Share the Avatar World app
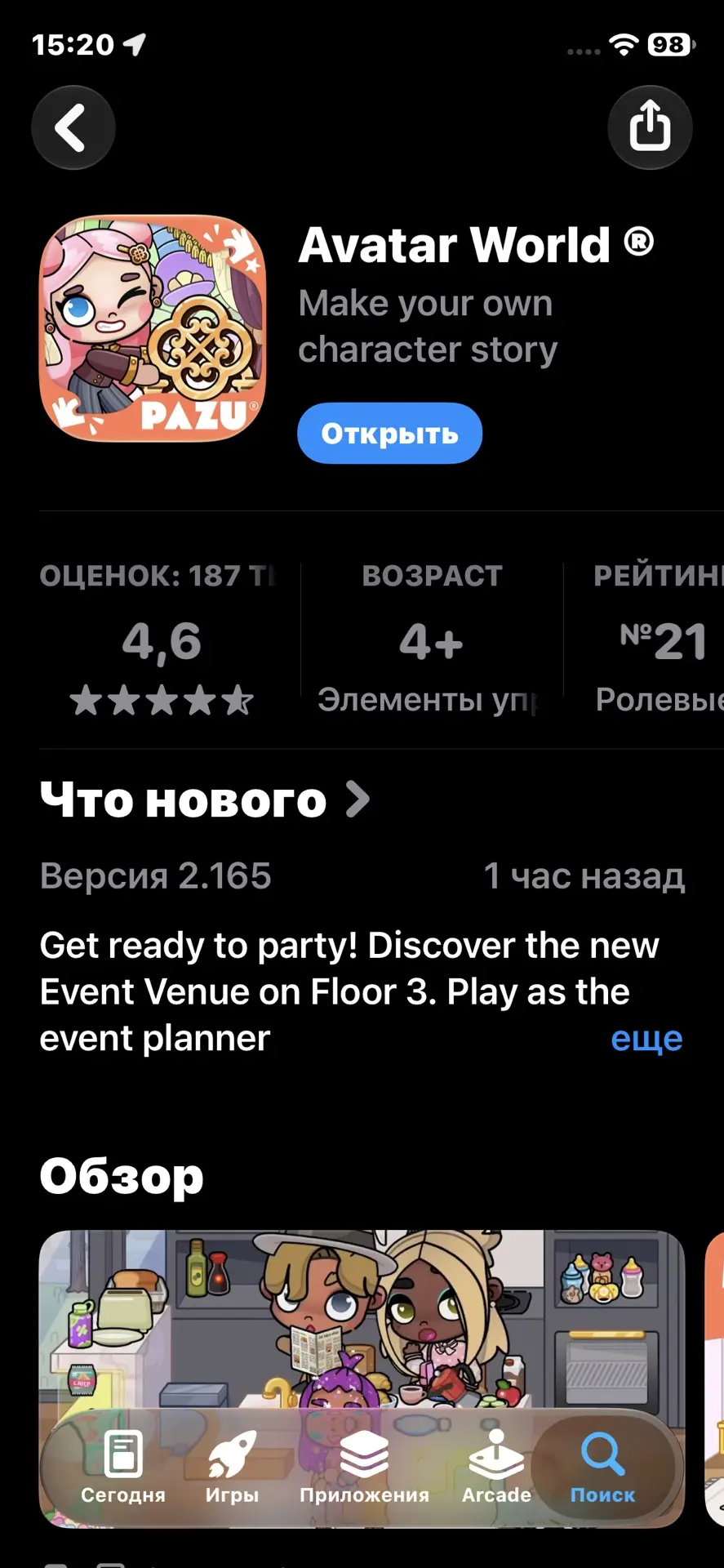The height and width of the screenshot is (1568, 724). click(x=650, y=127)
